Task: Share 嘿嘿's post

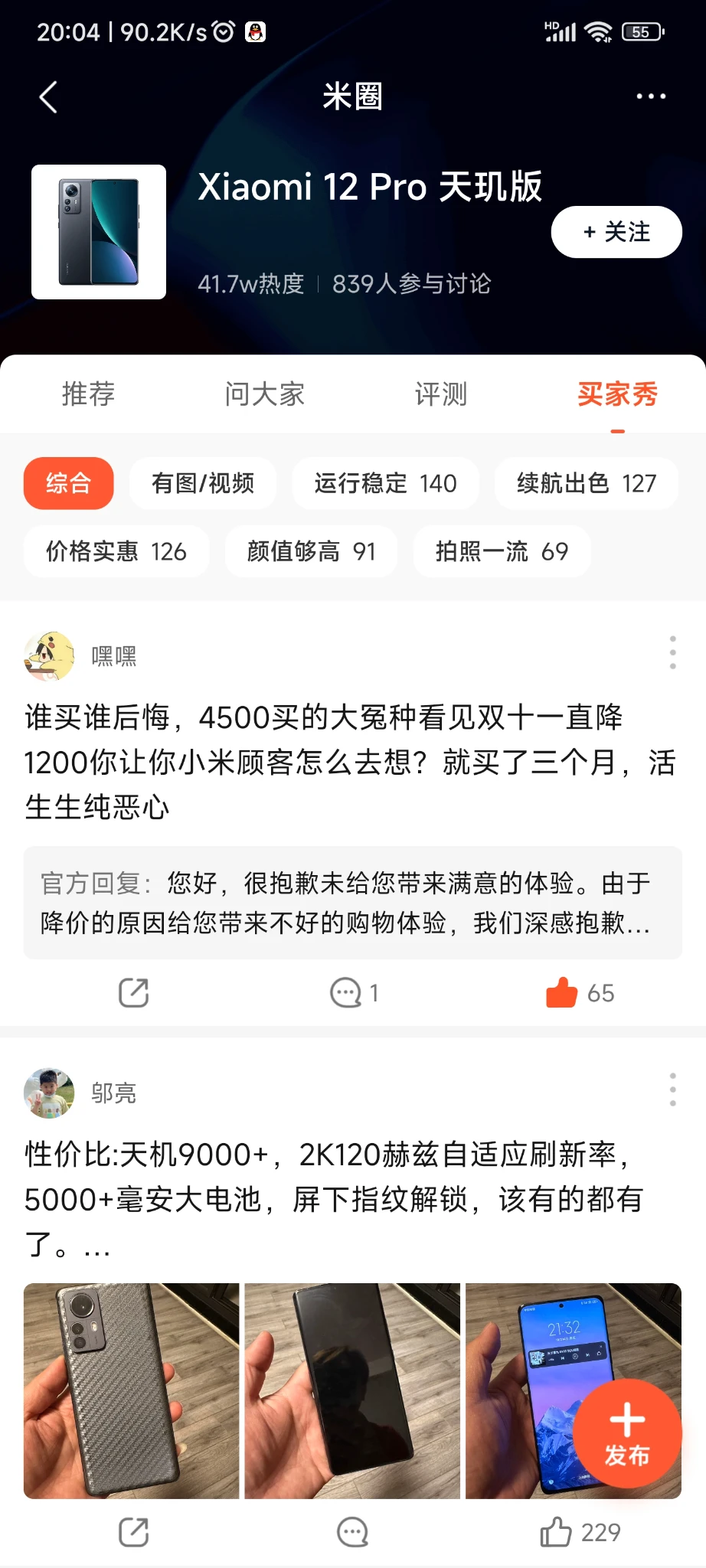Action: point(134,993)
